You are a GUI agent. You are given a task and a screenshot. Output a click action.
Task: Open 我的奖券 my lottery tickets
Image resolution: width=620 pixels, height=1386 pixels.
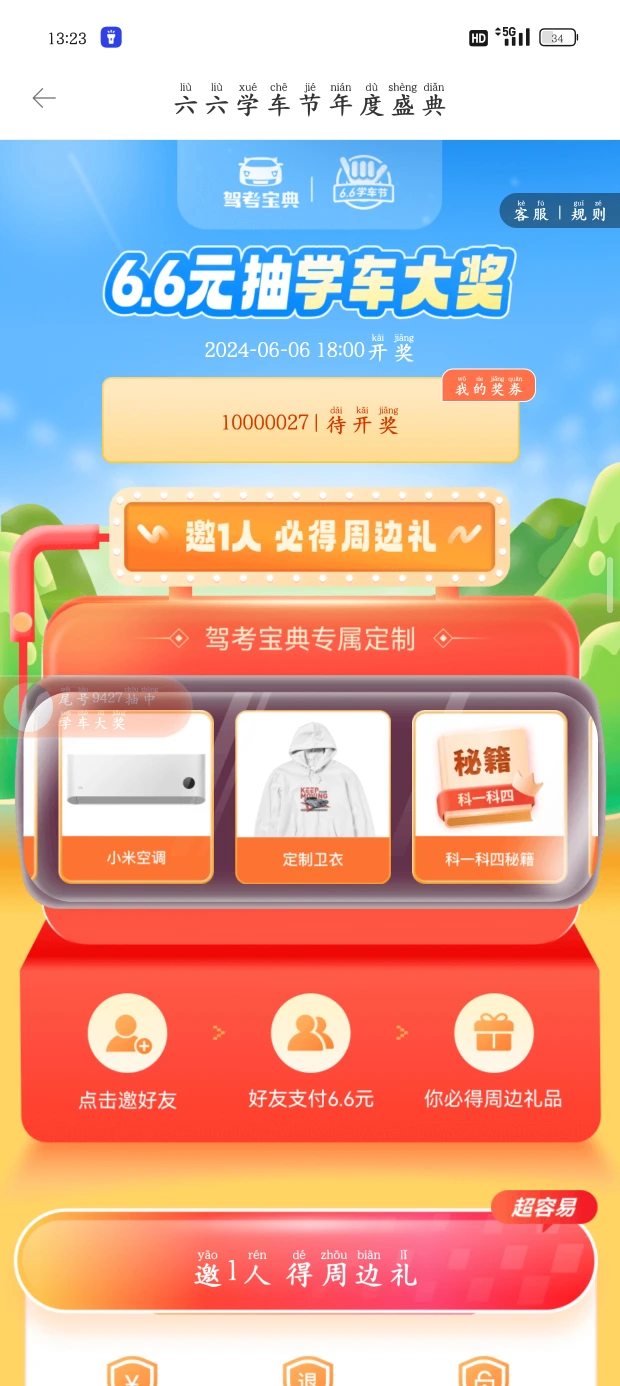(x=489, y=385)
